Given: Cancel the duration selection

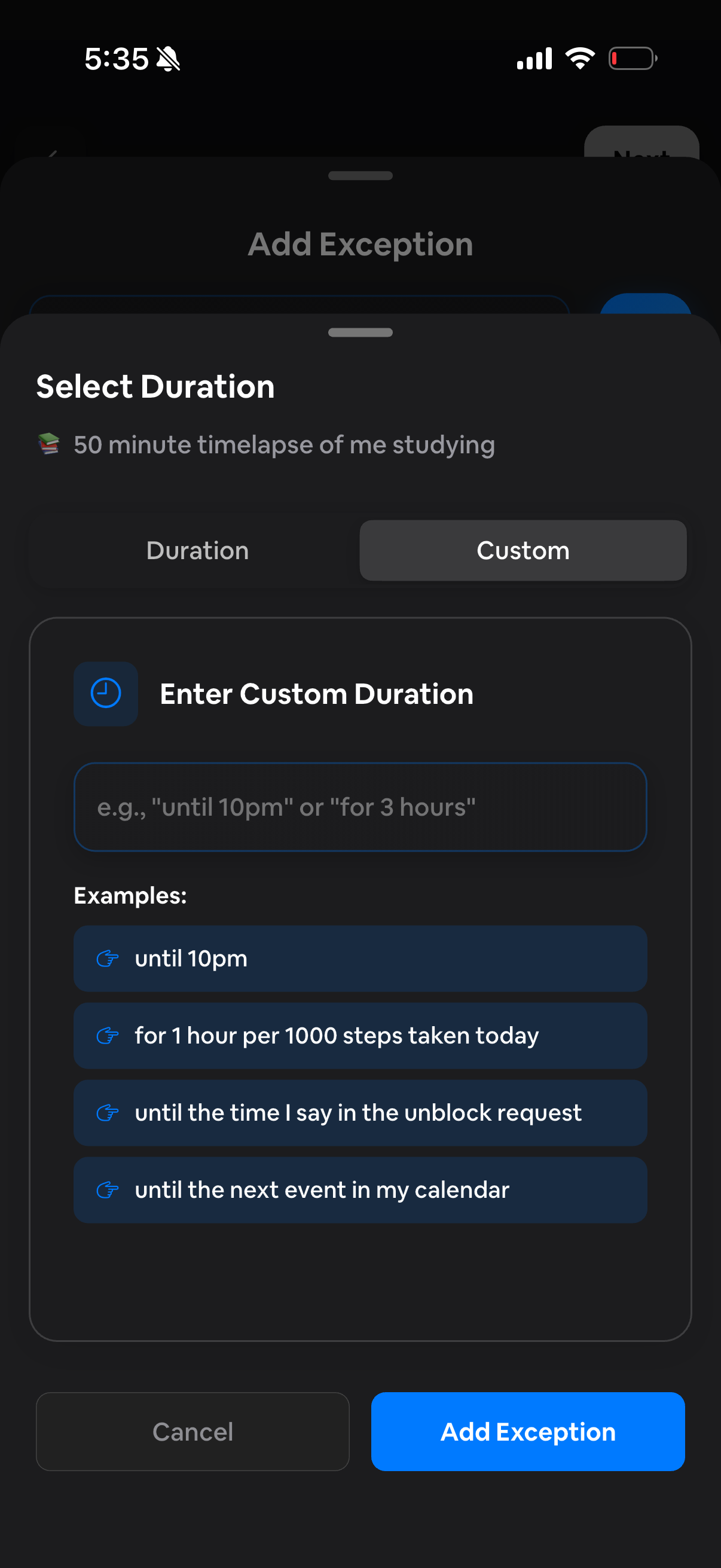Looking at the screenshot, I should pos(193,1432).
